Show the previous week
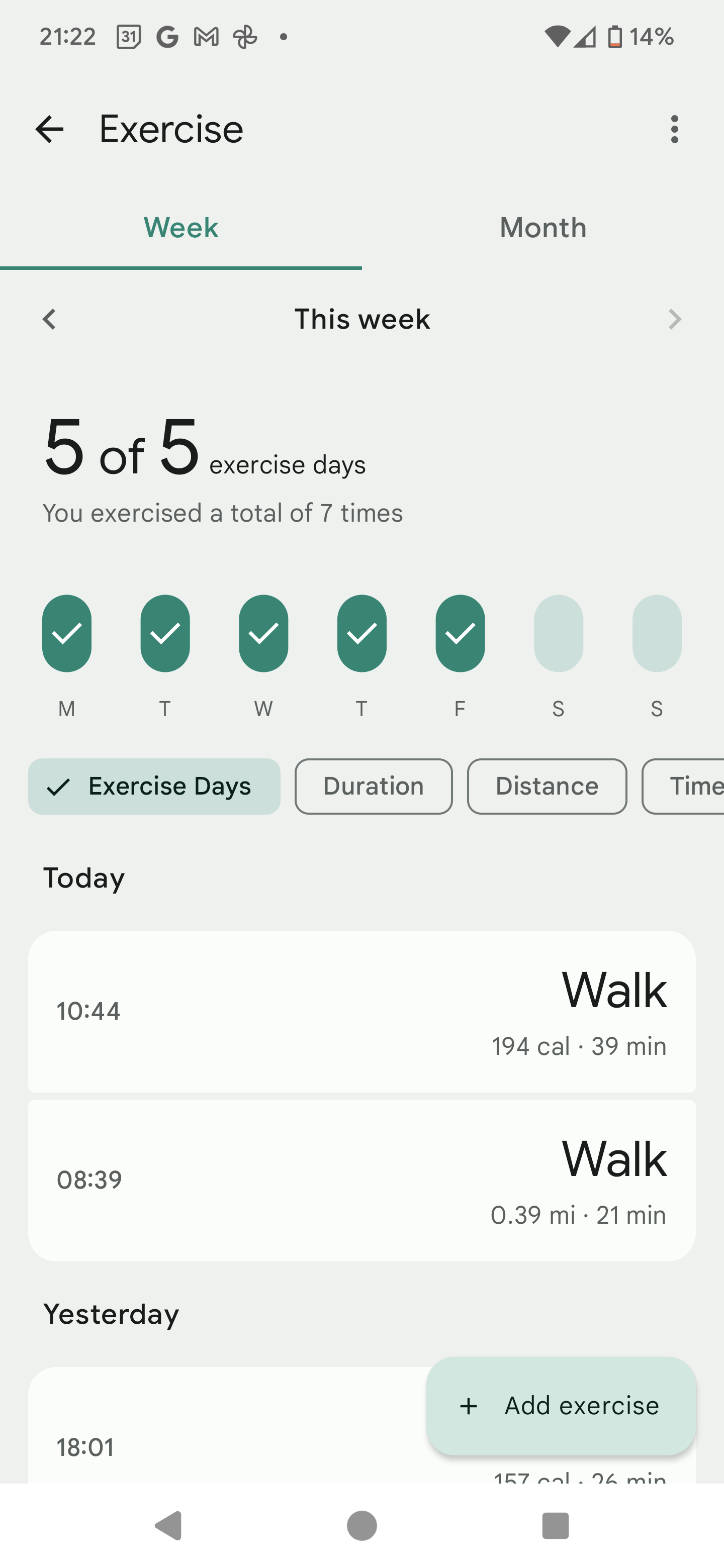The width and height of the screenshot is (724, 1568). 49,319
